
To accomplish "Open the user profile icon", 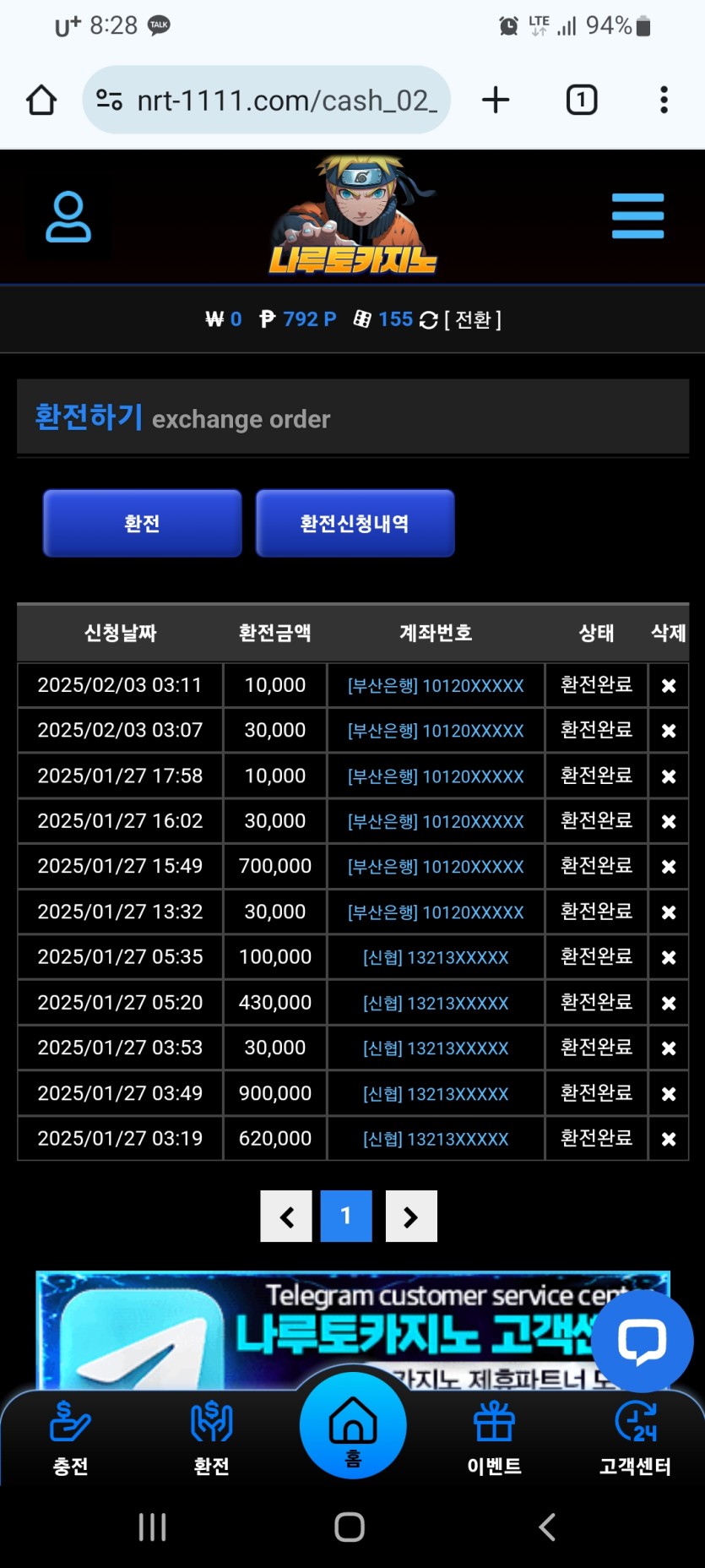I will point(68,217).
